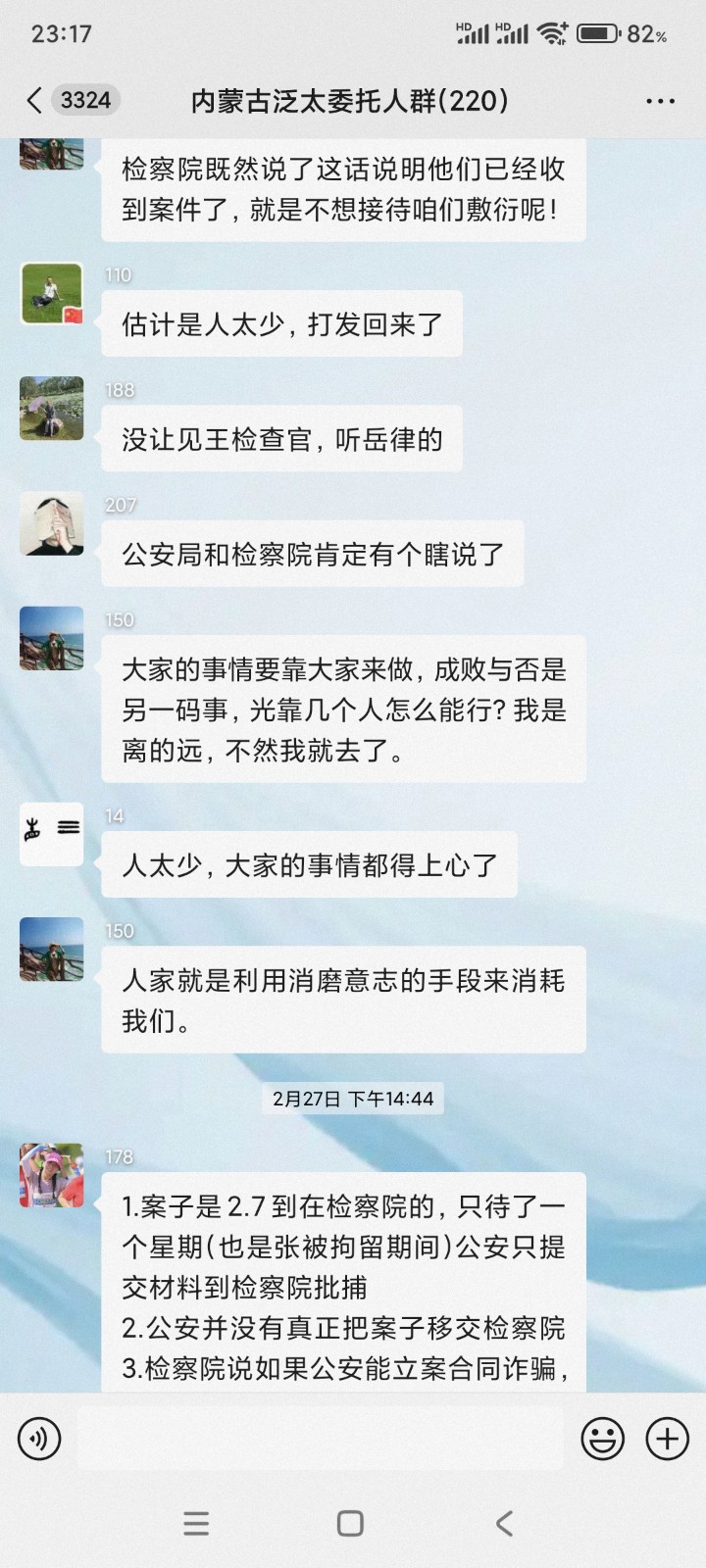The image size is (706, 1568).
Task: Go back to the chat list
Action: [35, 100]
